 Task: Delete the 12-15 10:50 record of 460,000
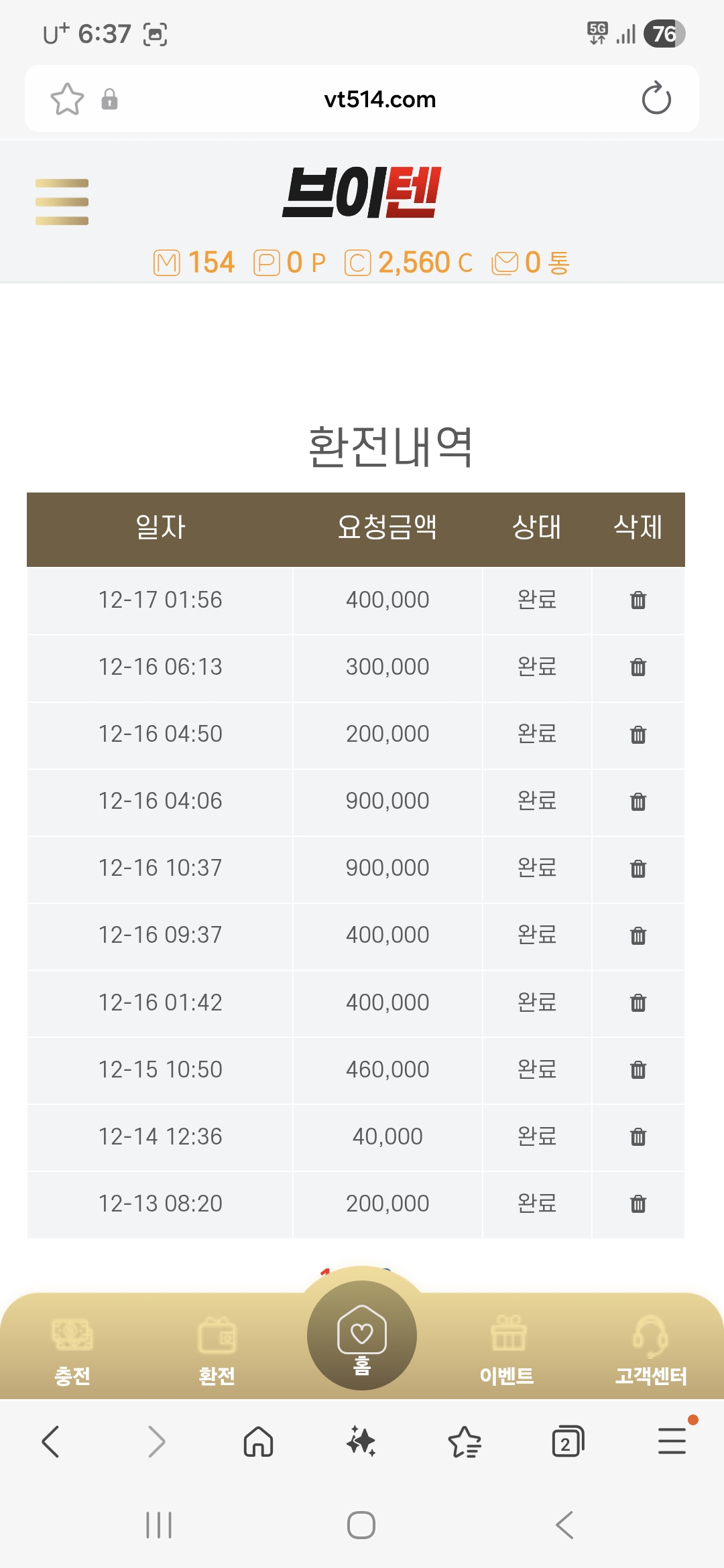click(638, 1069)
